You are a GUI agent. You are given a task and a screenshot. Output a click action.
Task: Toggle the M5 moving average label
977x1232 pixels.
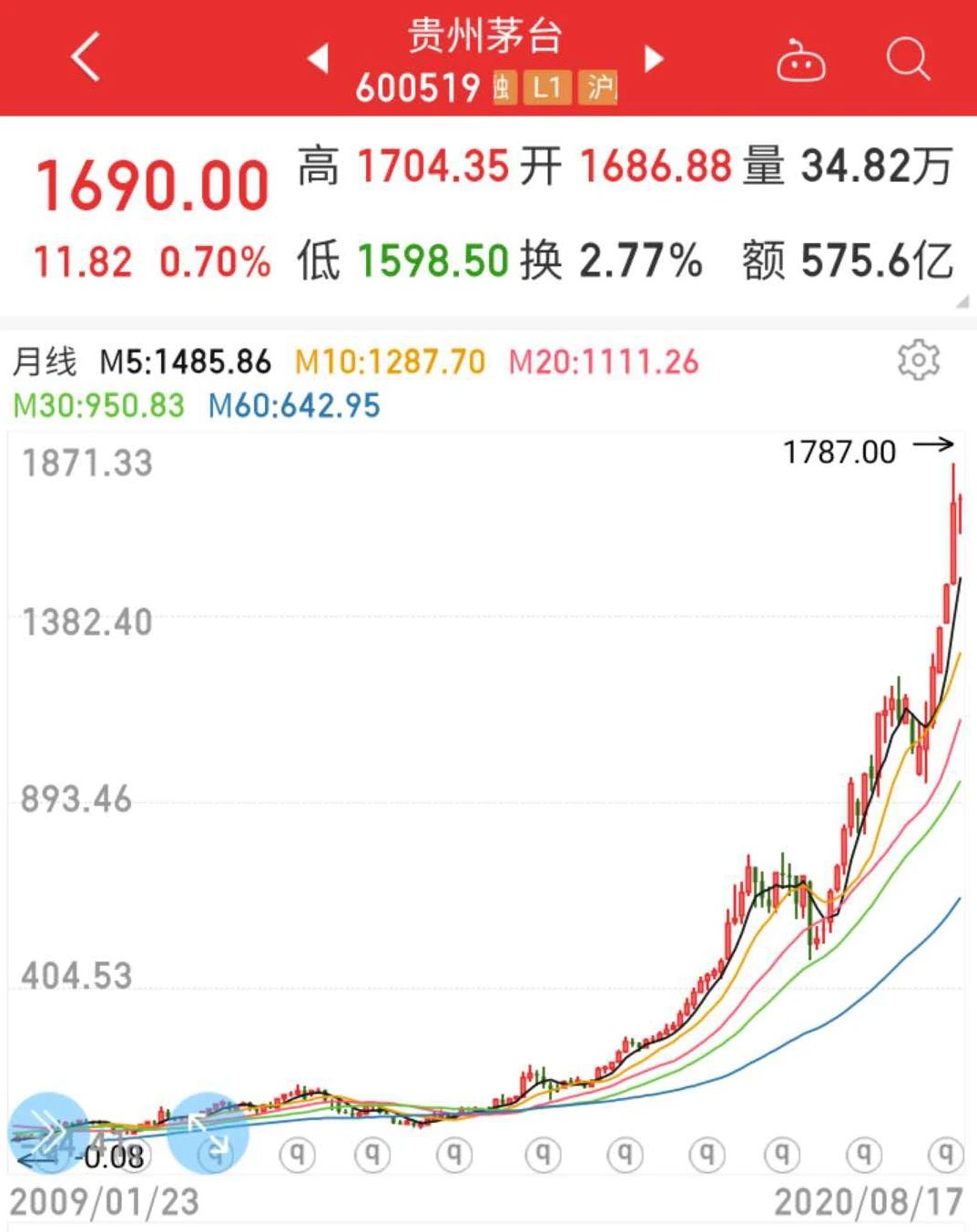coord(184,361)
